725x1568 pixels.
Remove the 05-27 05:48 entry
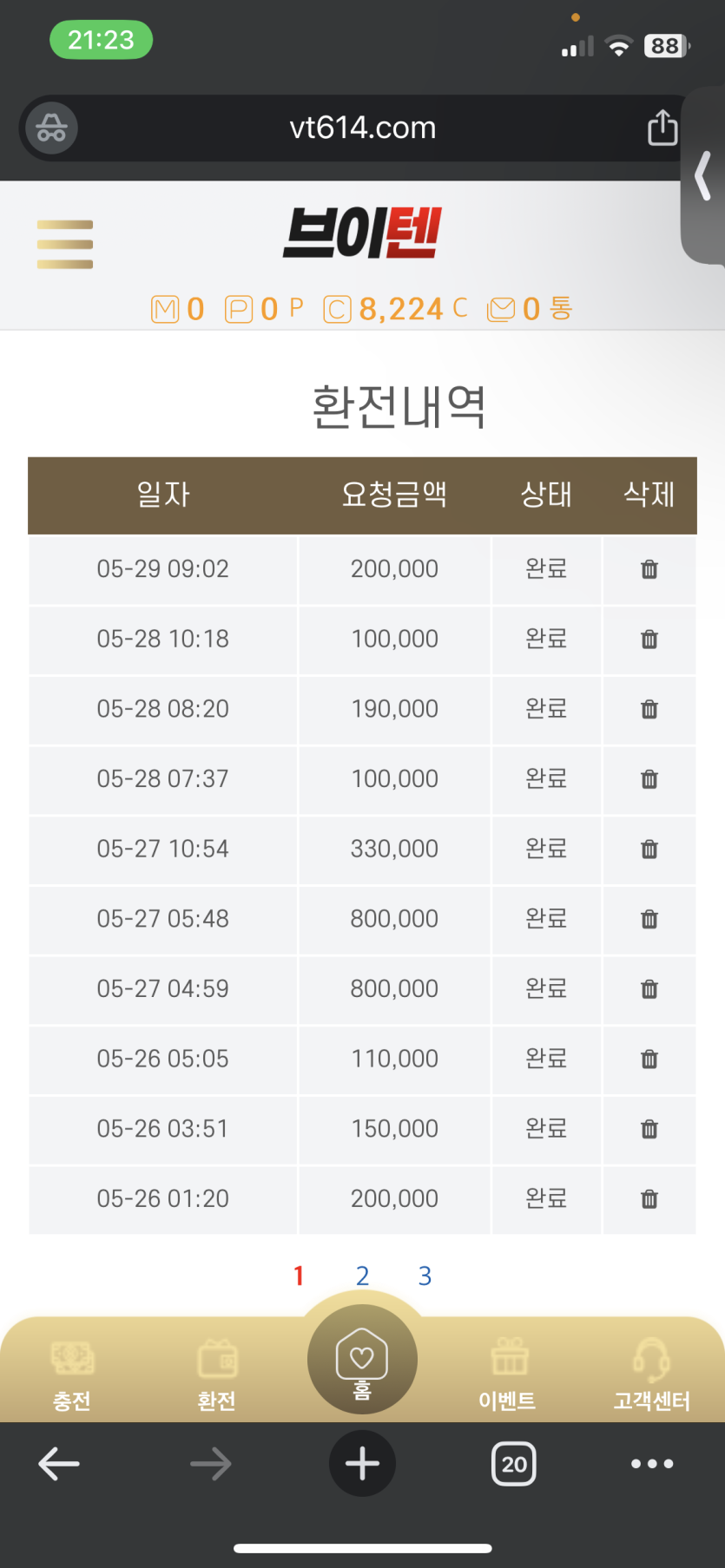point(649,919)
